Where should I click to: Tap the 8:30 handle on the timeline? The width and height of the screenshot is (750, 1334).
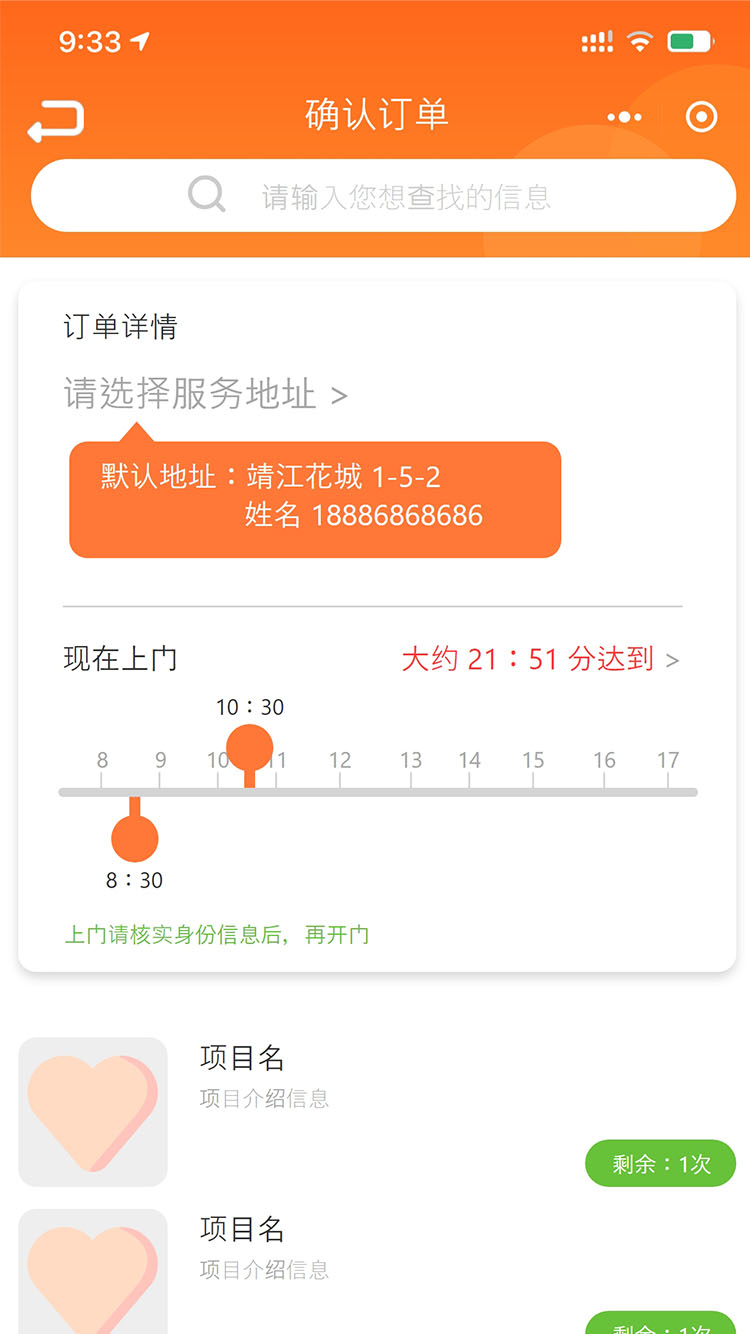pyautogui.click(x=135, y=838)
